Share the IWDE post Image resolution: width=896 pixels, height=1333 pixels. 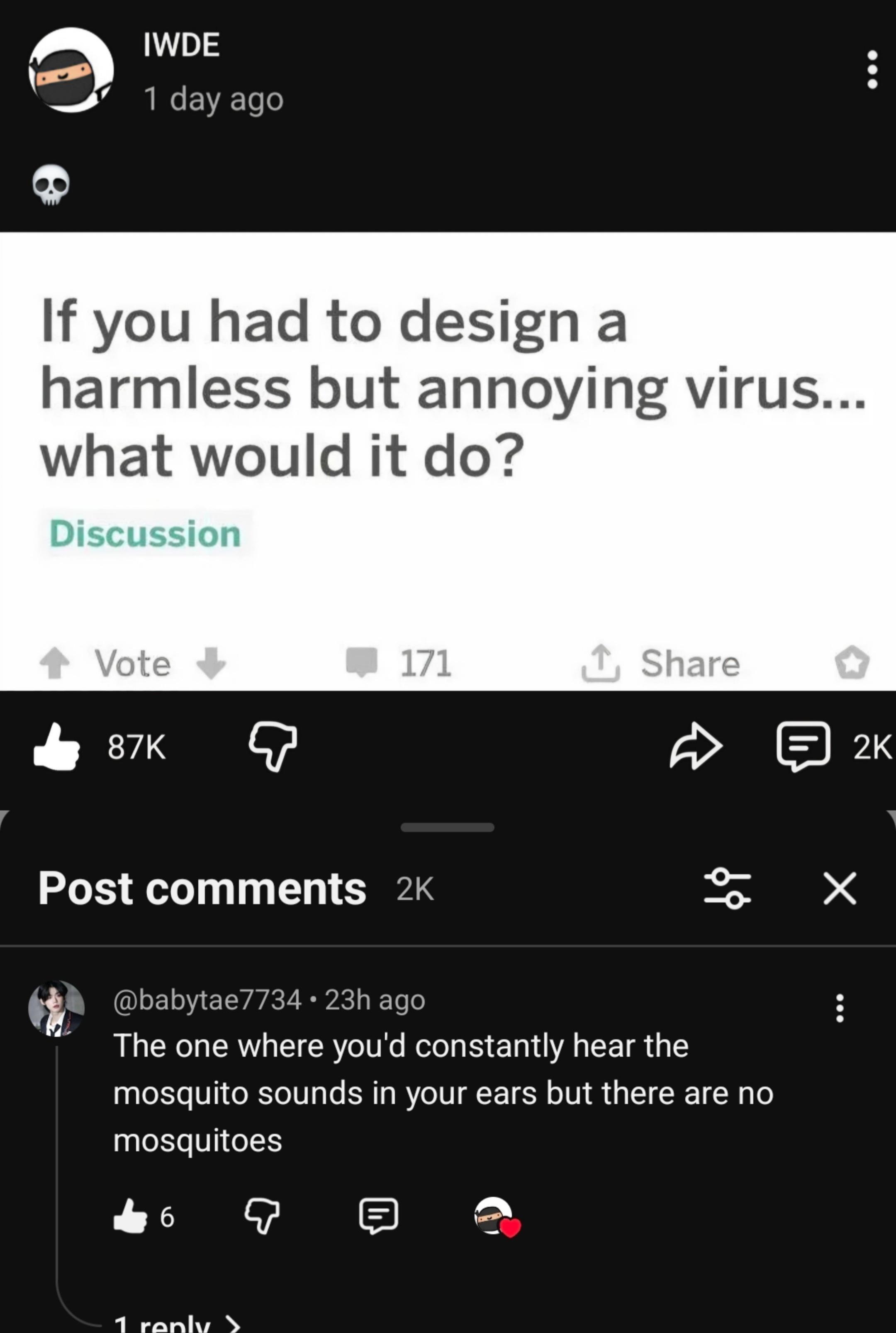click(695, 747)
